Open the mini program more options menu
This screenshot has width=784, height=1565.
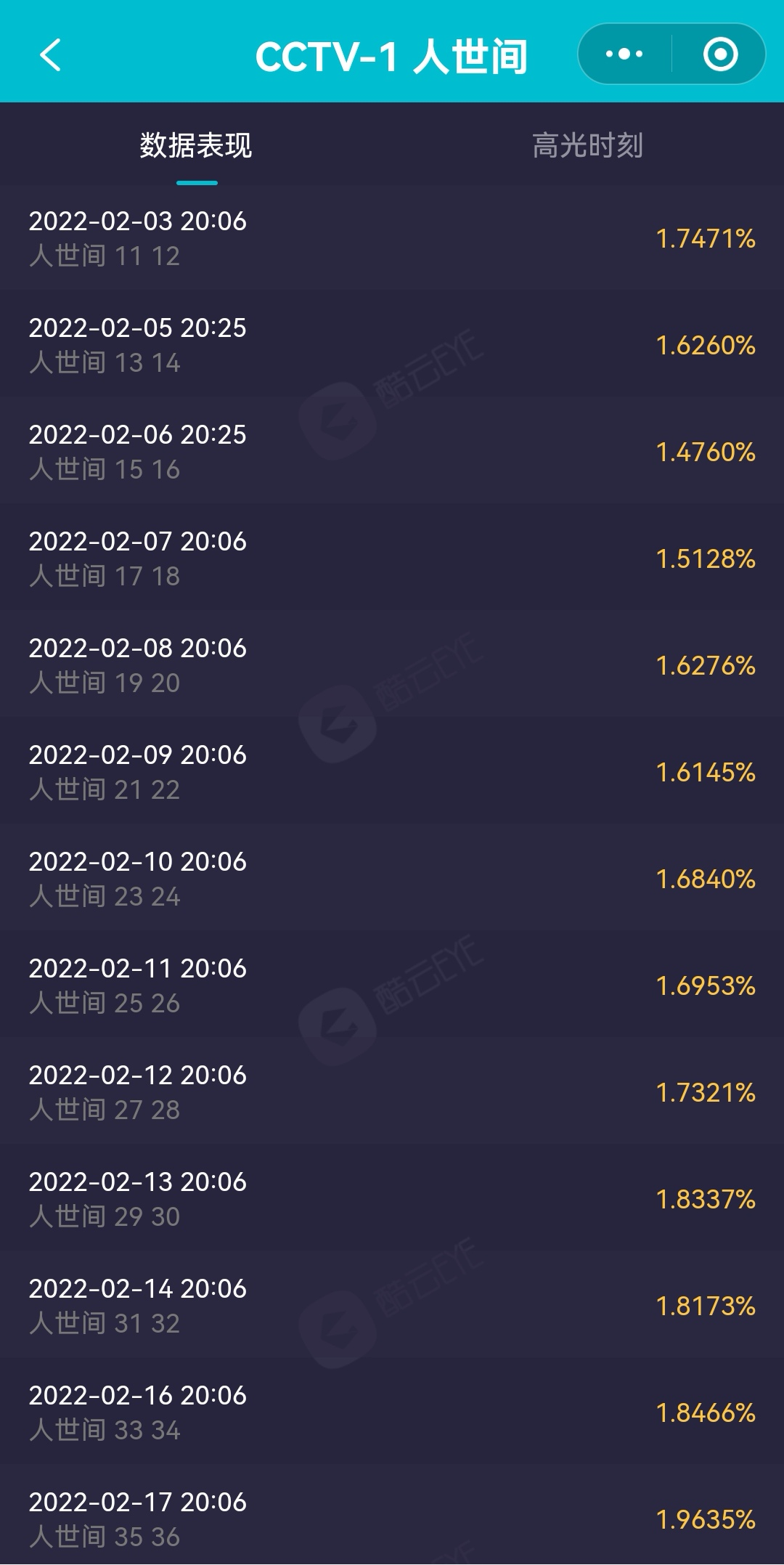pyautogui.click(x=624, y=54)
